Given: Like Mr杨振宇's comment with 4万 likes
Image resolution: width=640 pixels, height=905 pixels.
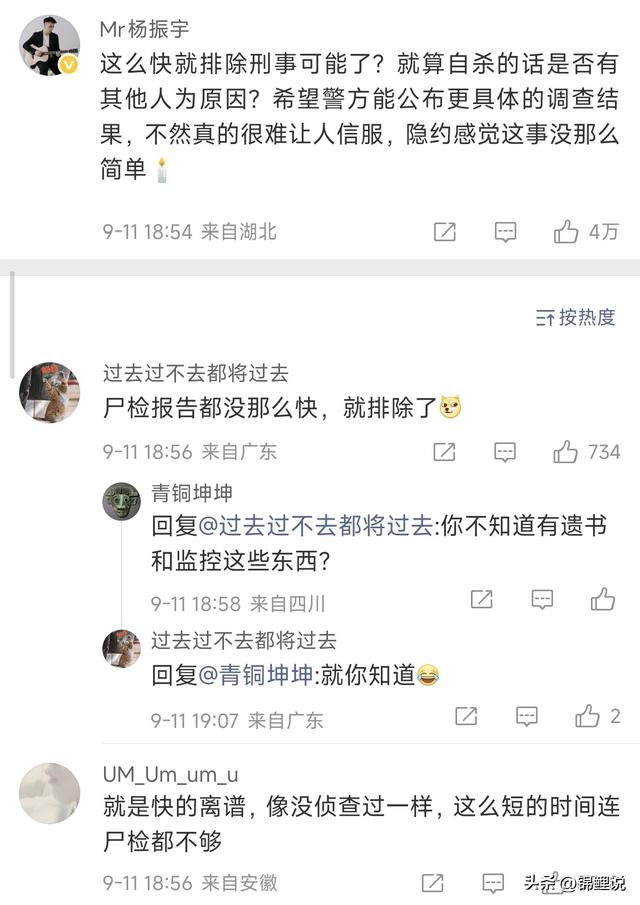Looking at the screenshot, I should pyautogui.click(x=567, y=232).
